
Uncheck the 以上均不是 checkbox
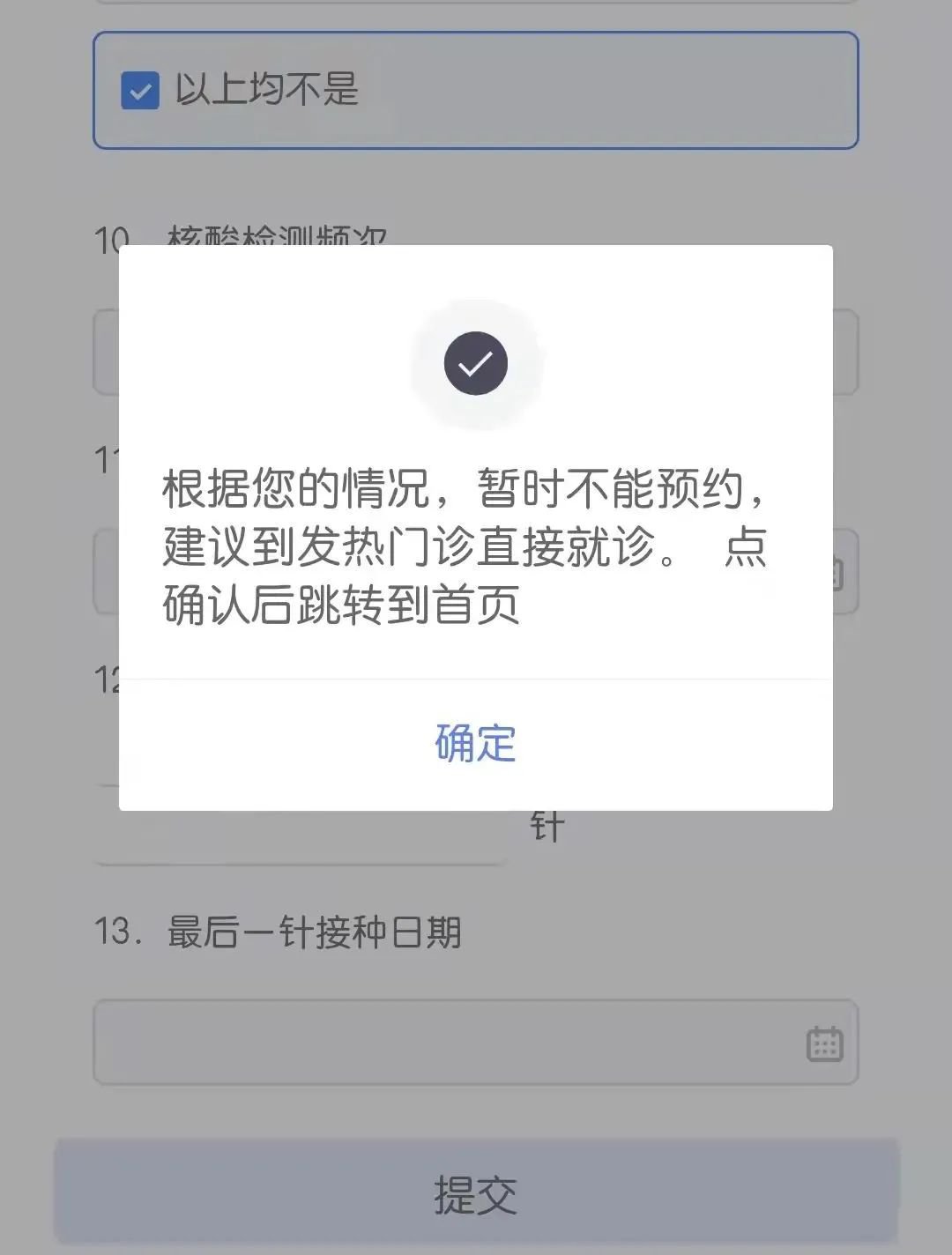[x=140, y=91]
